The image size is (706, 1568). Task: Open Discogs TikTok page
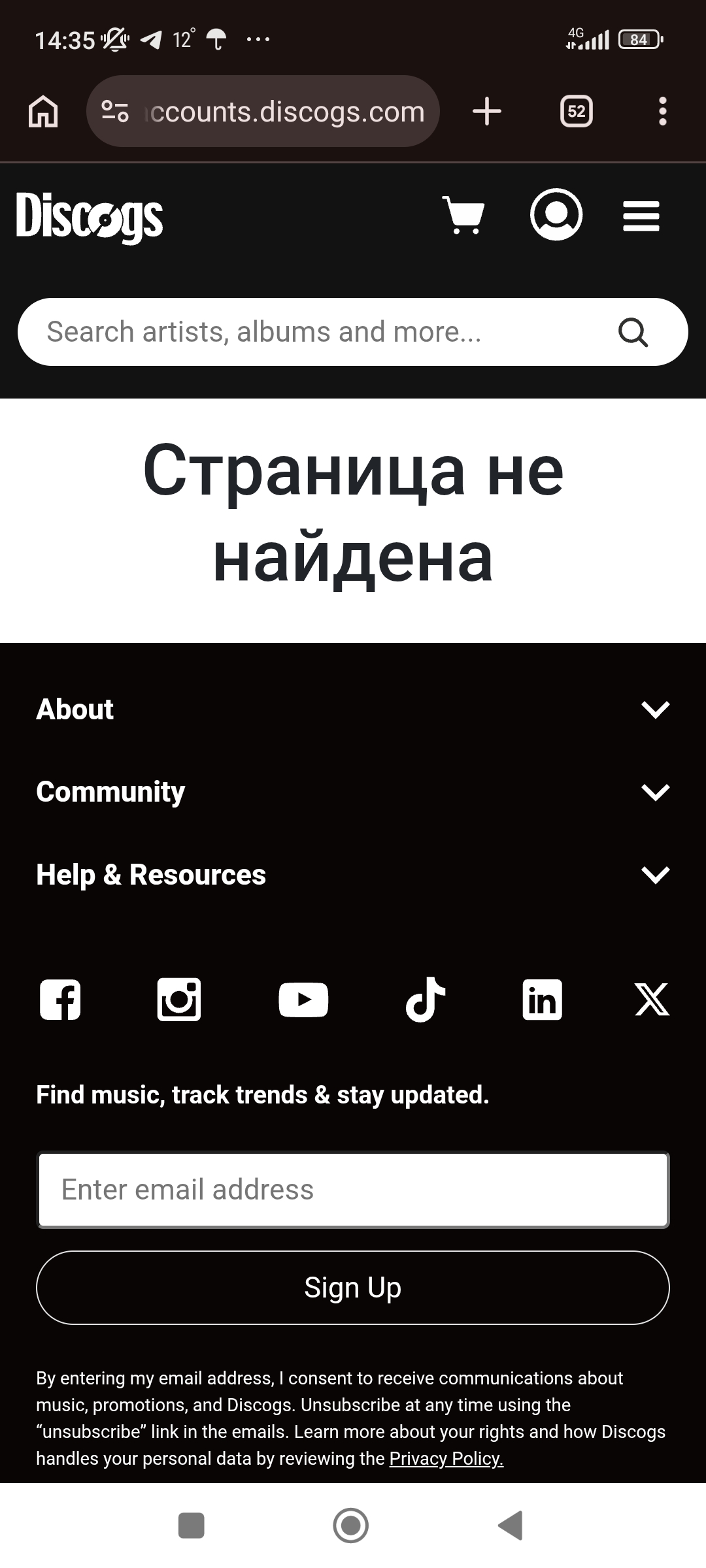pyautogui.click(x=426, y=1000)
